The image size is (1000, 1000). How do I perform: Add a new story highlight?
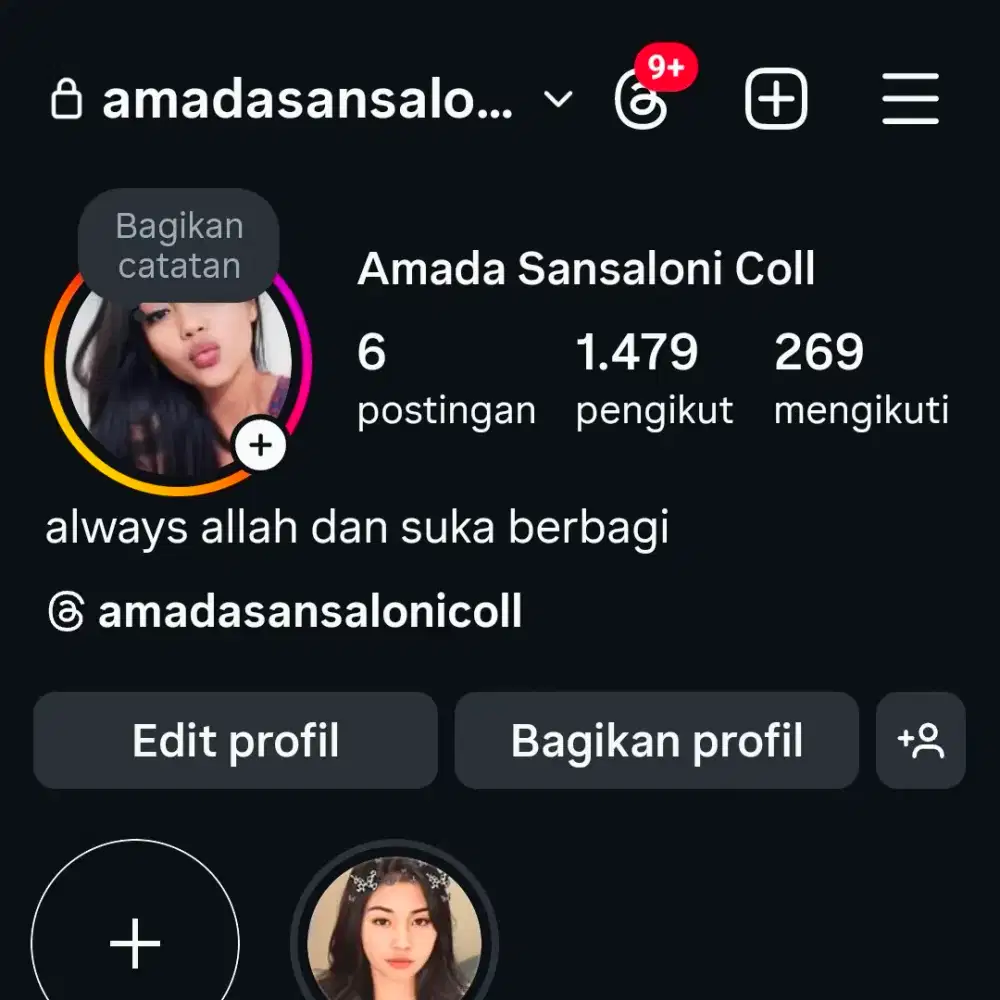click(x=135, y=940)
